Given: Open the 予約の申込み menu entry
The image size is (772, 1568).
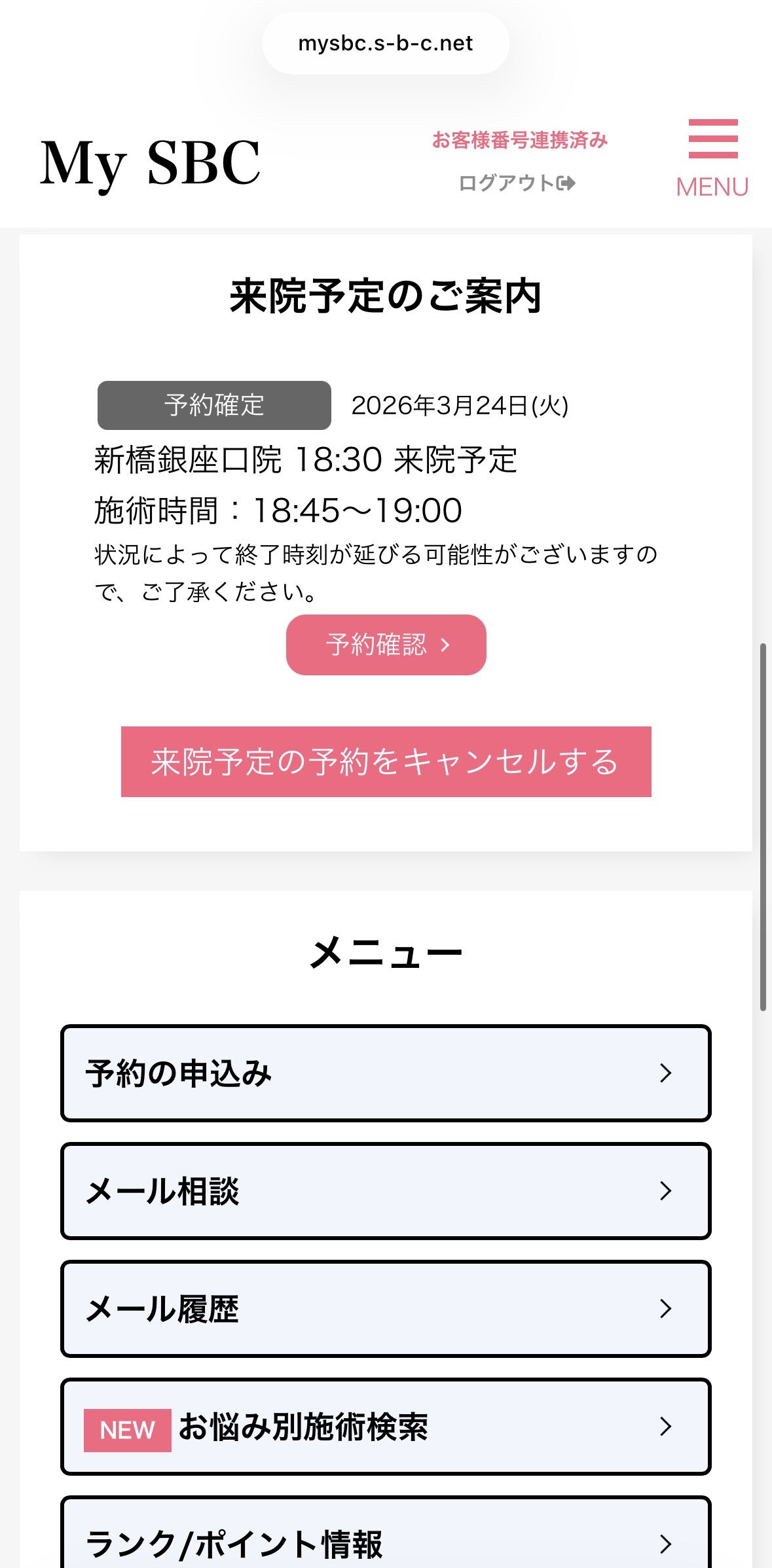Looking at the screenshot, I should click(x=386, y=1073).
